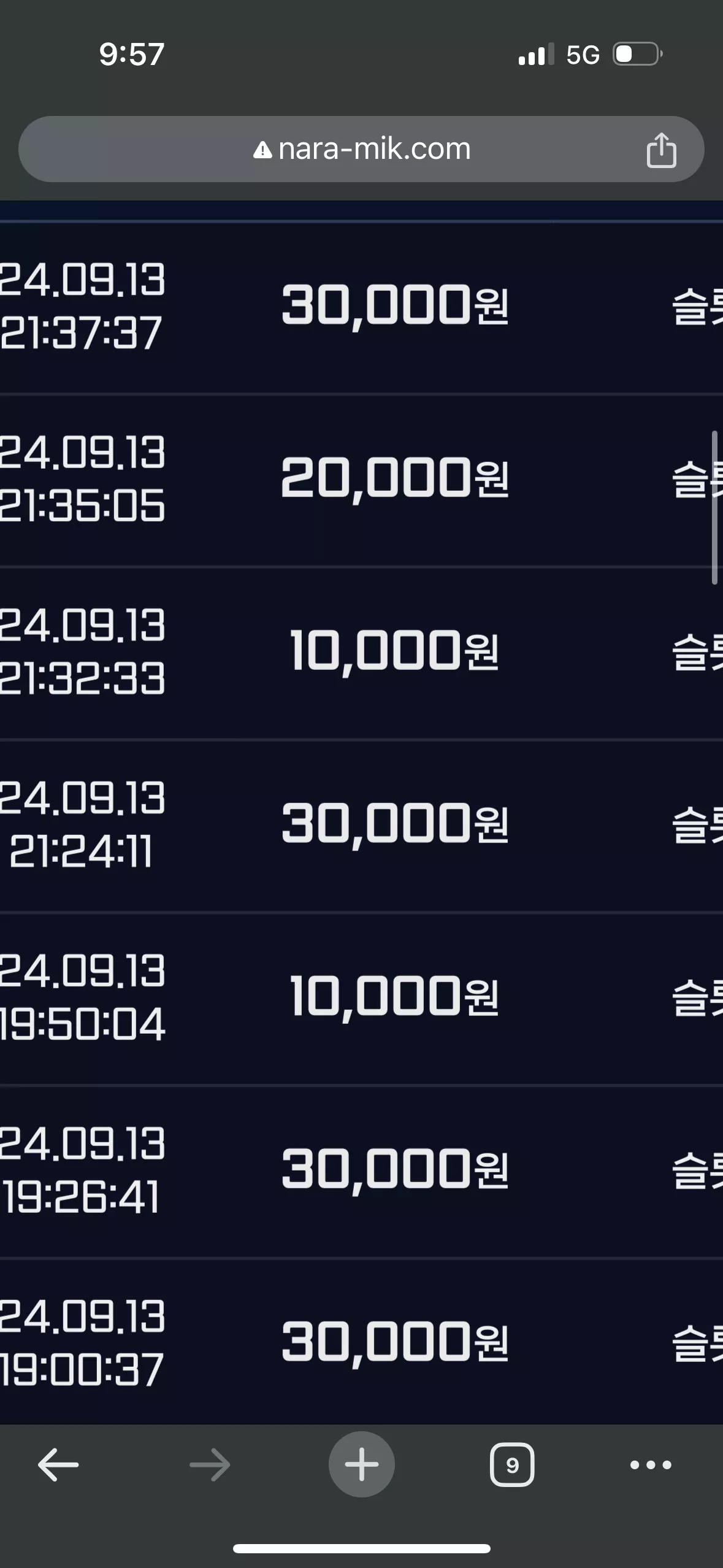Viewport: 723px width, 1568px height.
Task: Go back to the previous page
Action: (x=58, y=1465)
